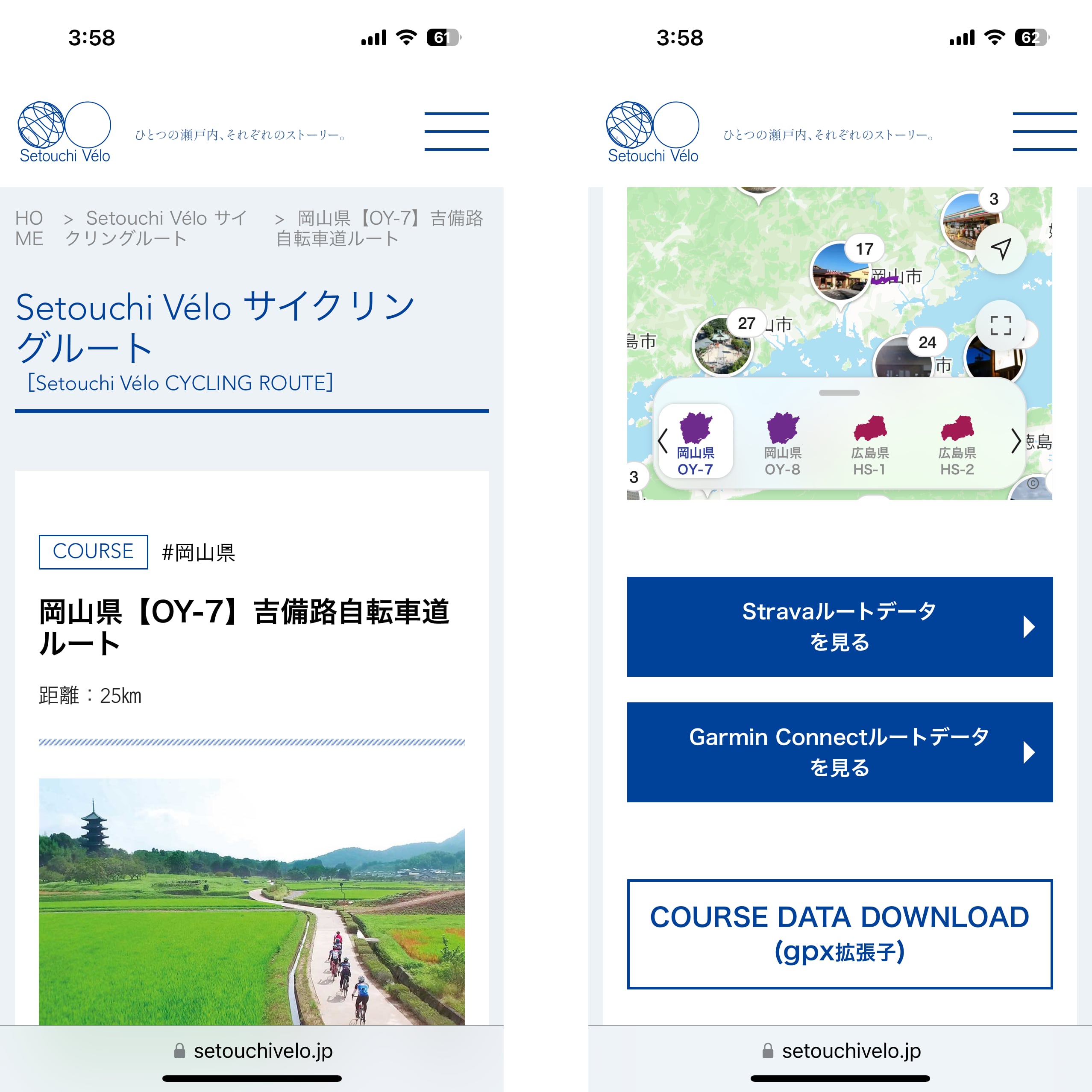Center the map on my location

[x=1001, y=249]
